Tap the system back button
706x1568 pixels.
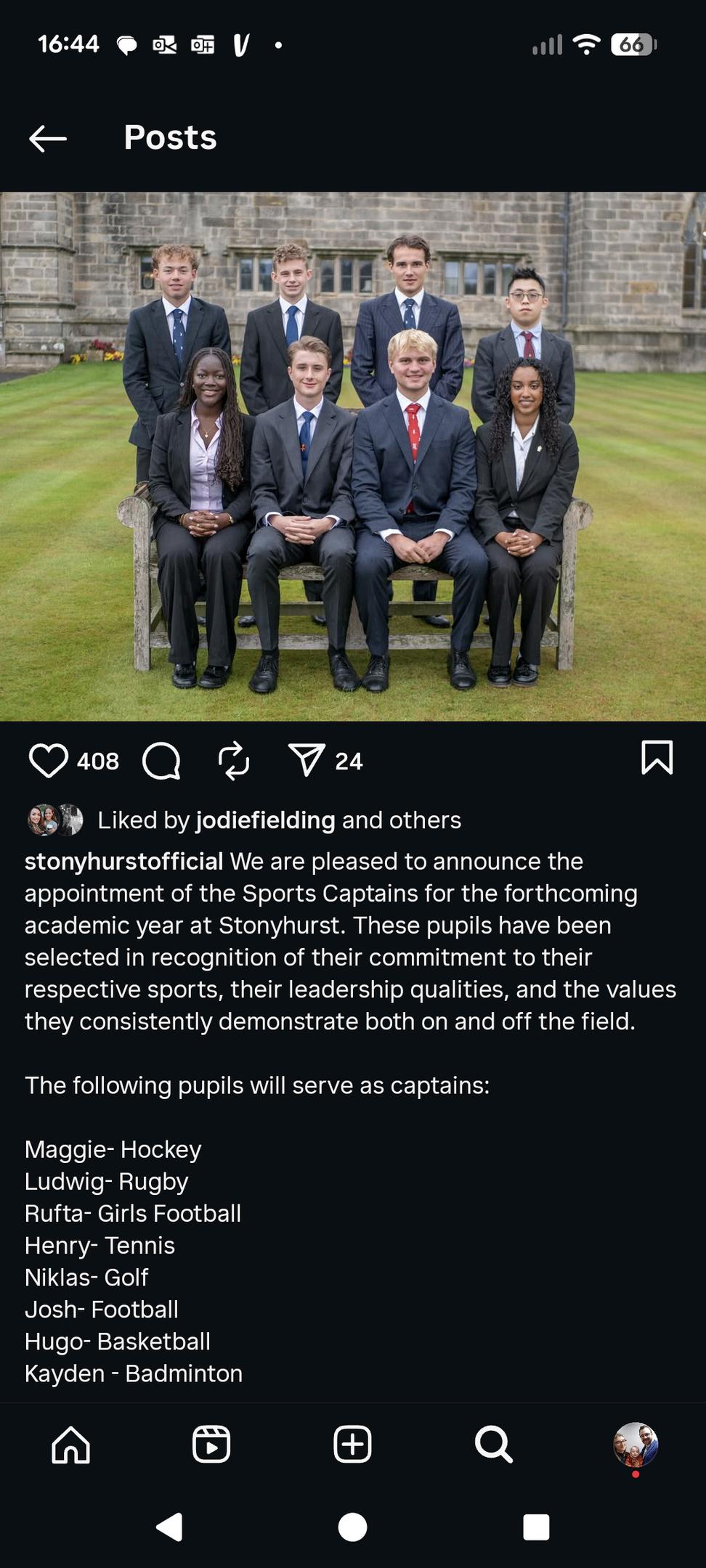pos(169,1527)
